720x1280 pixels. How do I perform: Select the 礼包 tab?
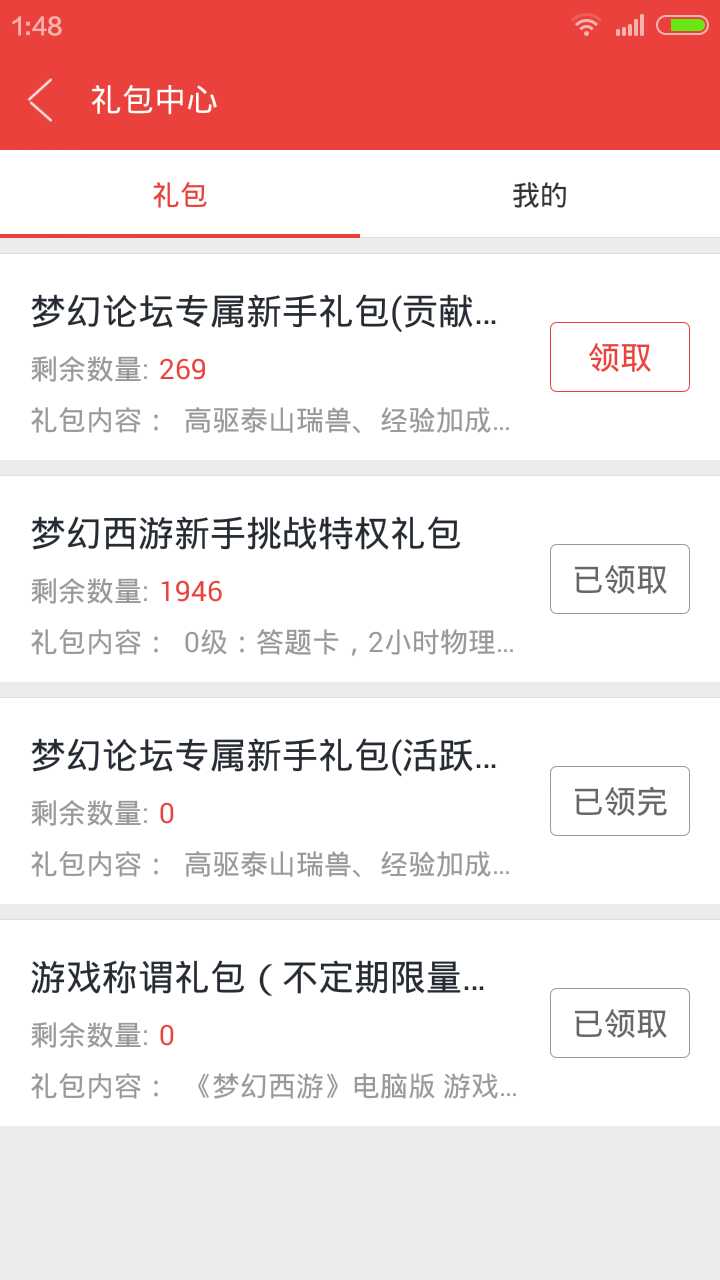pyautogui.click(x=180, y=195)
